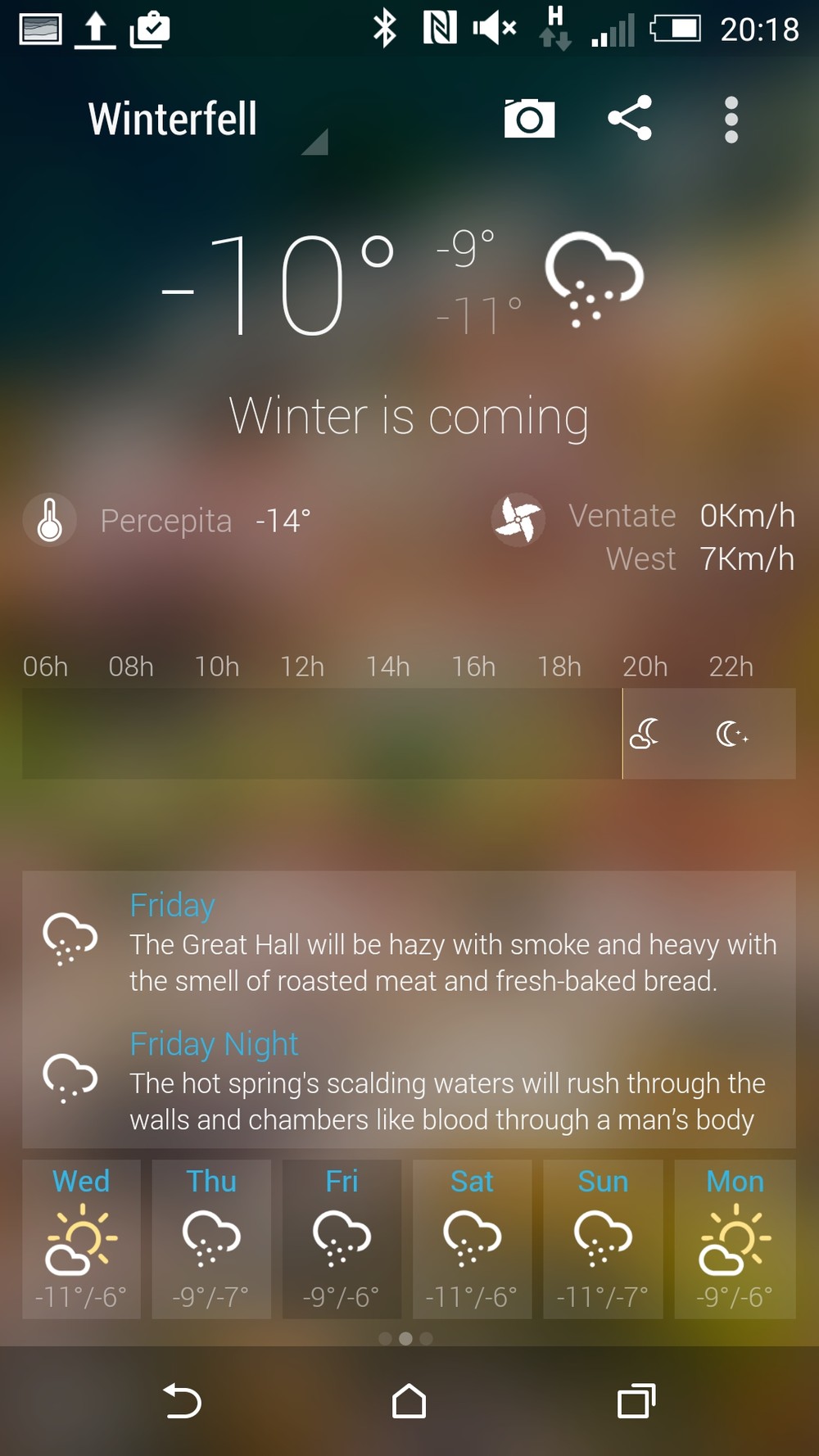The image size is (819, 1456).
Task: Select the 22h hourly forecast slot
Action: [x=731, y=733]
